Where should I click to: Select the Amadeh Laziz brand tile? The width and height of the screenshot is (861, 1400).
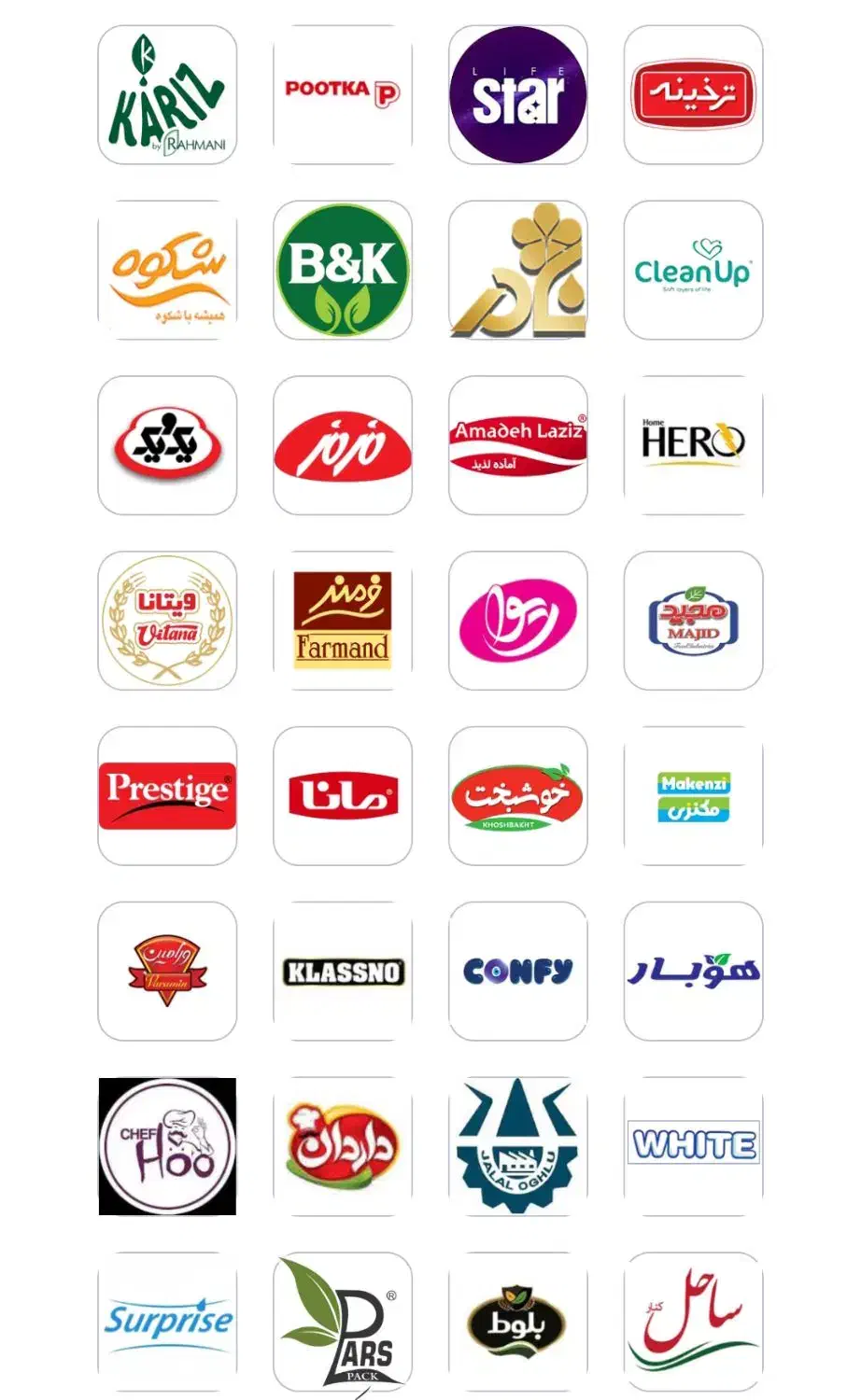(x=518, y=446)
